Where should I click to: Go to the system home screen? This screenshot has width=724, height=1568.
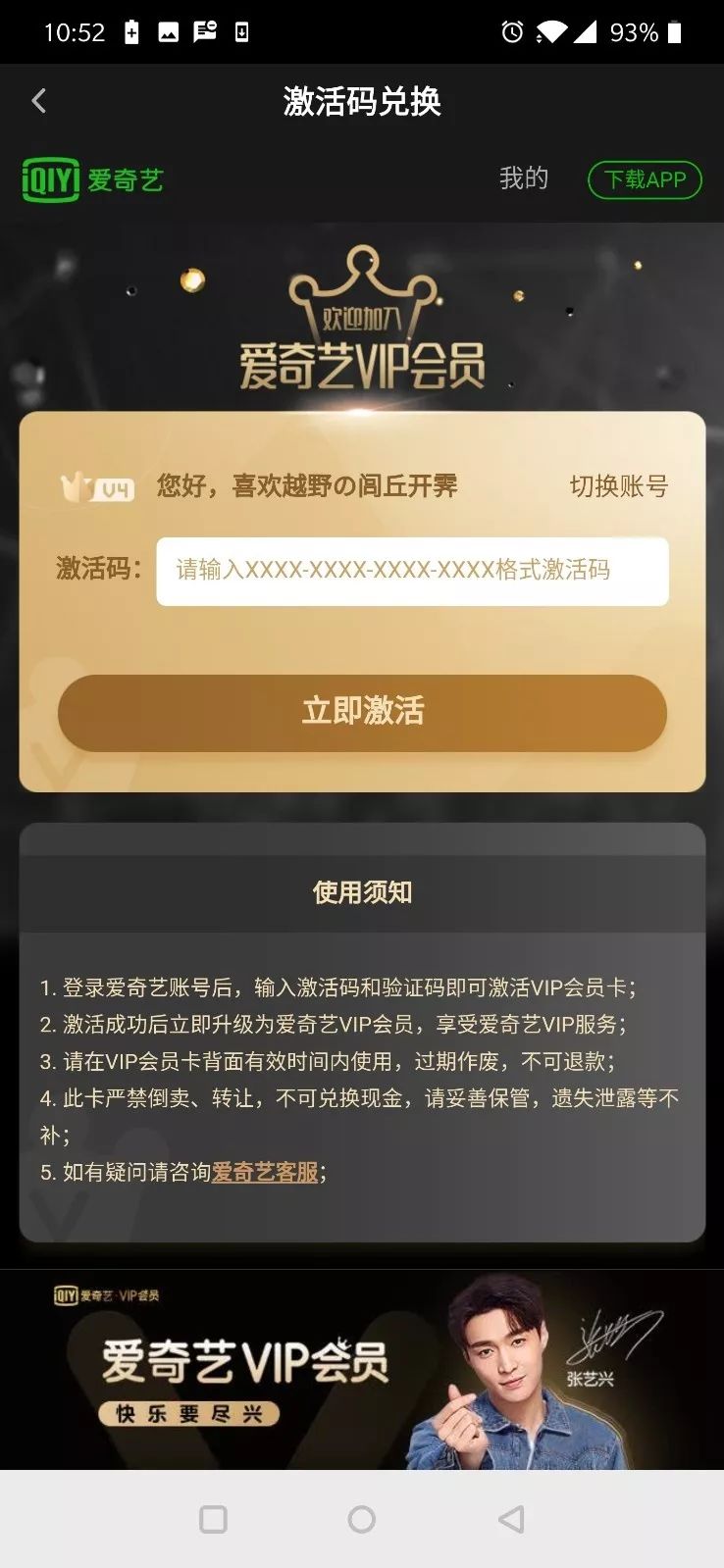362,1519
